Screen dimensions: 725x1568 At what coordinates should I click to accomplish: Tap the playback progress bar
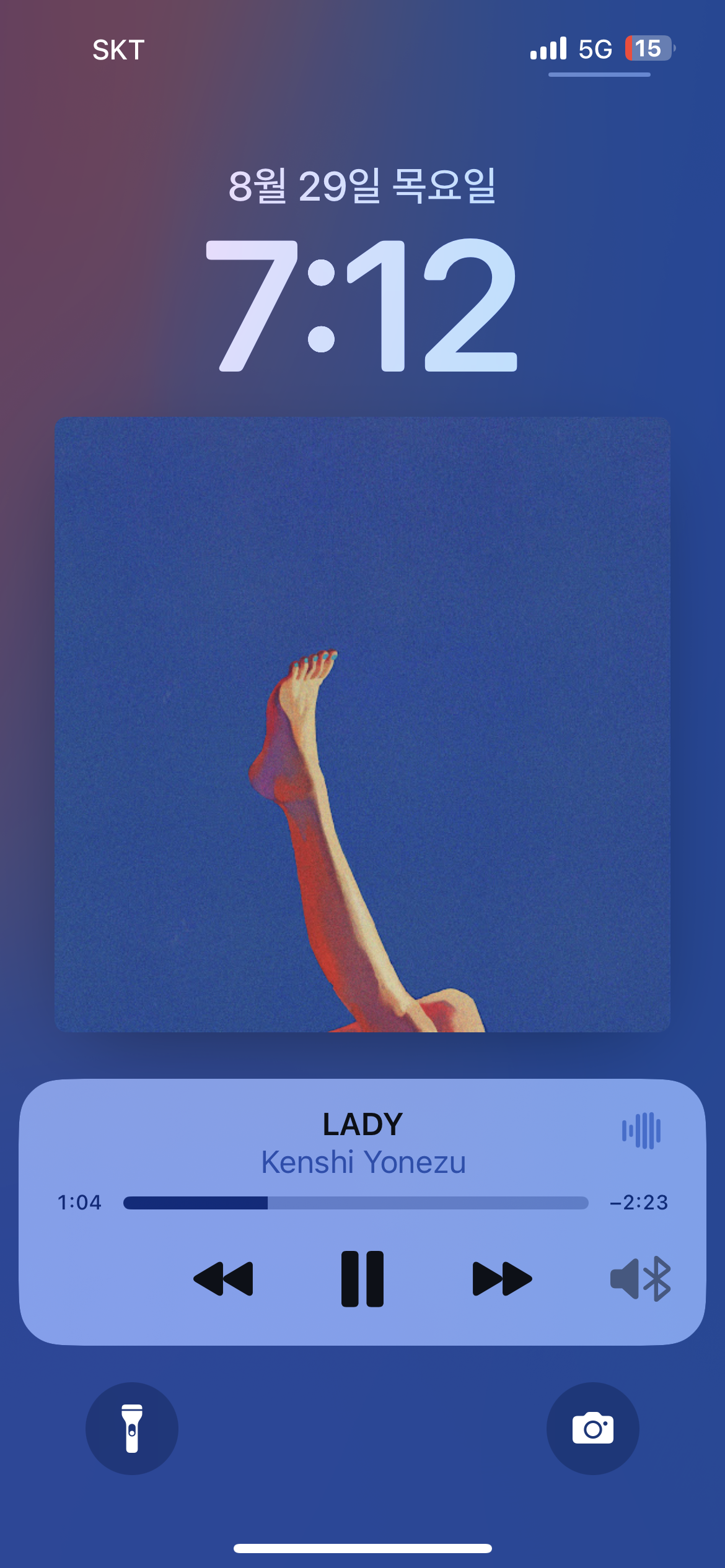click(x=355, y=1203)
